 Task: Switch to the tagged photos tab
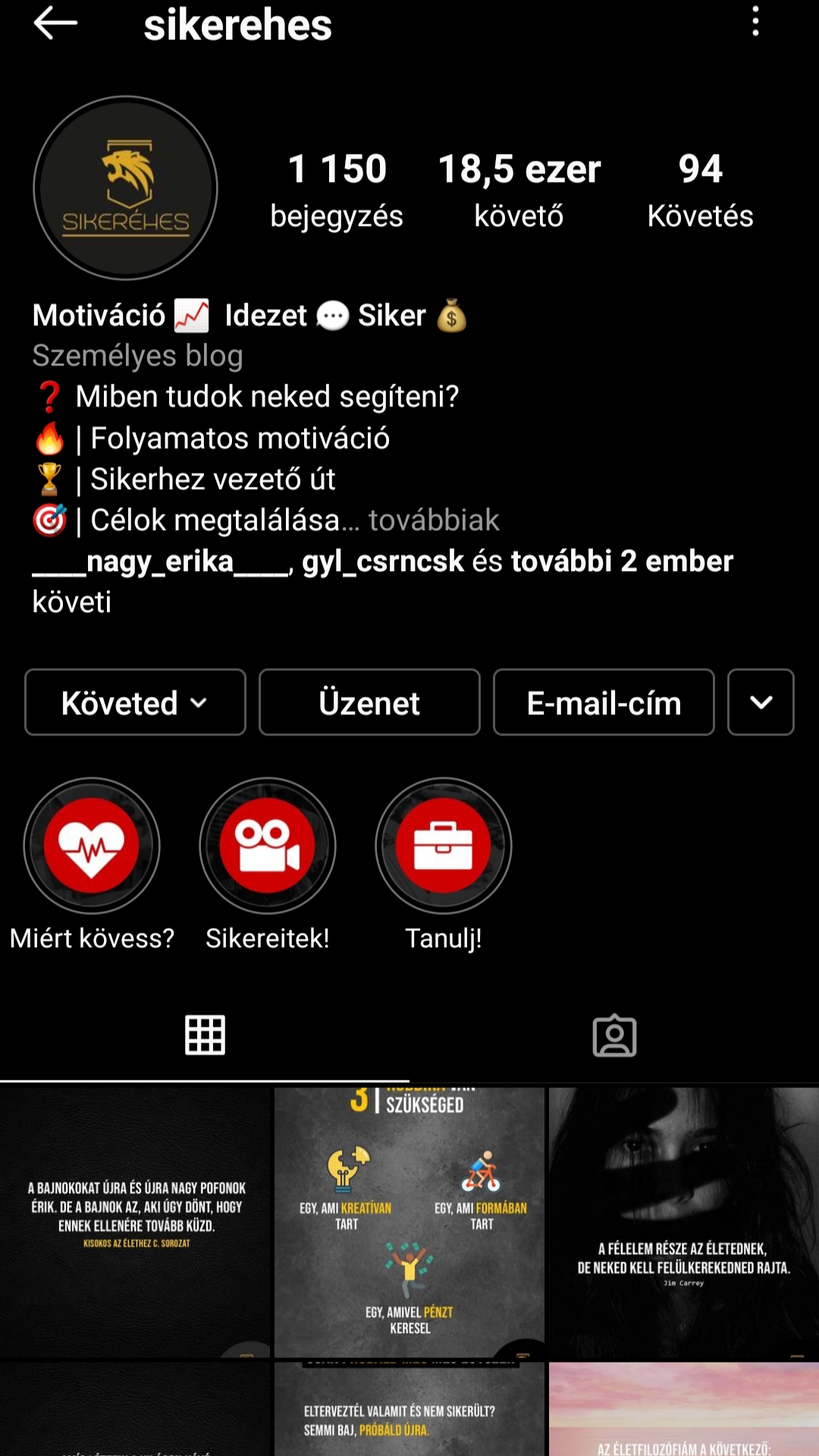pos(614,1035)
